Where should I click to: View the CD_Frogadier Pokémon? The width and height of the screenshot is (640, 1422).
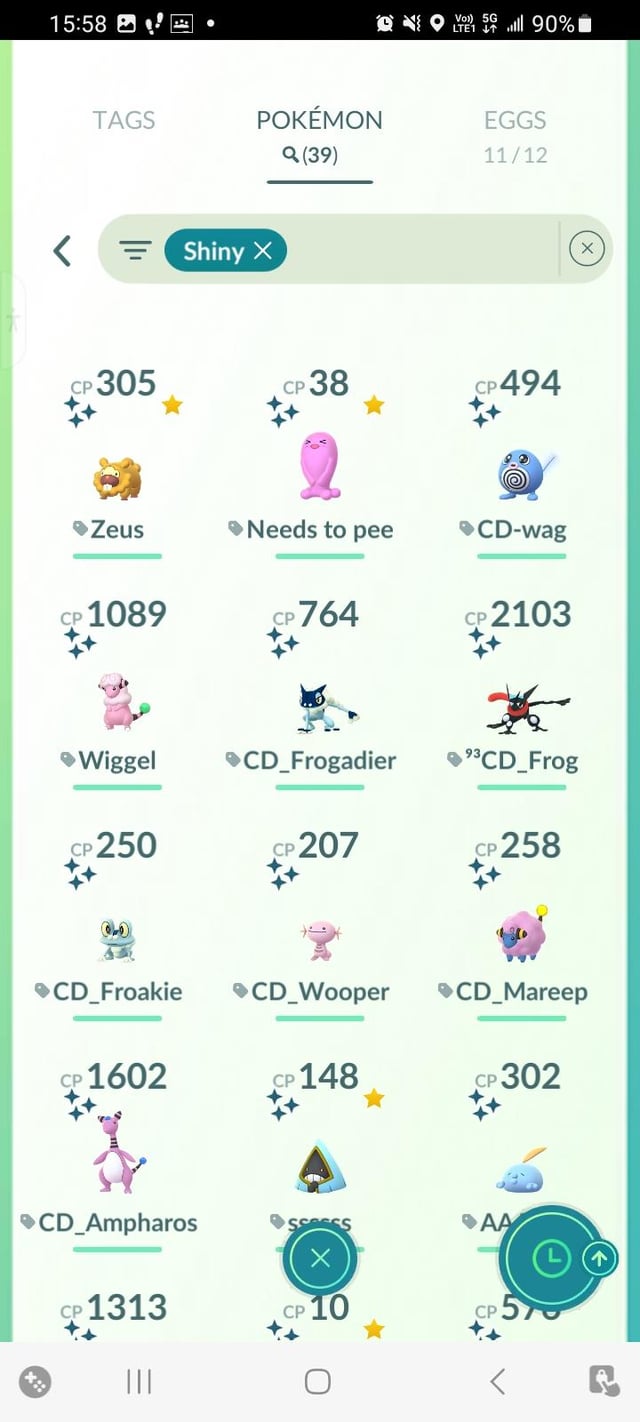pyautogui.click(x=320, y=706)
